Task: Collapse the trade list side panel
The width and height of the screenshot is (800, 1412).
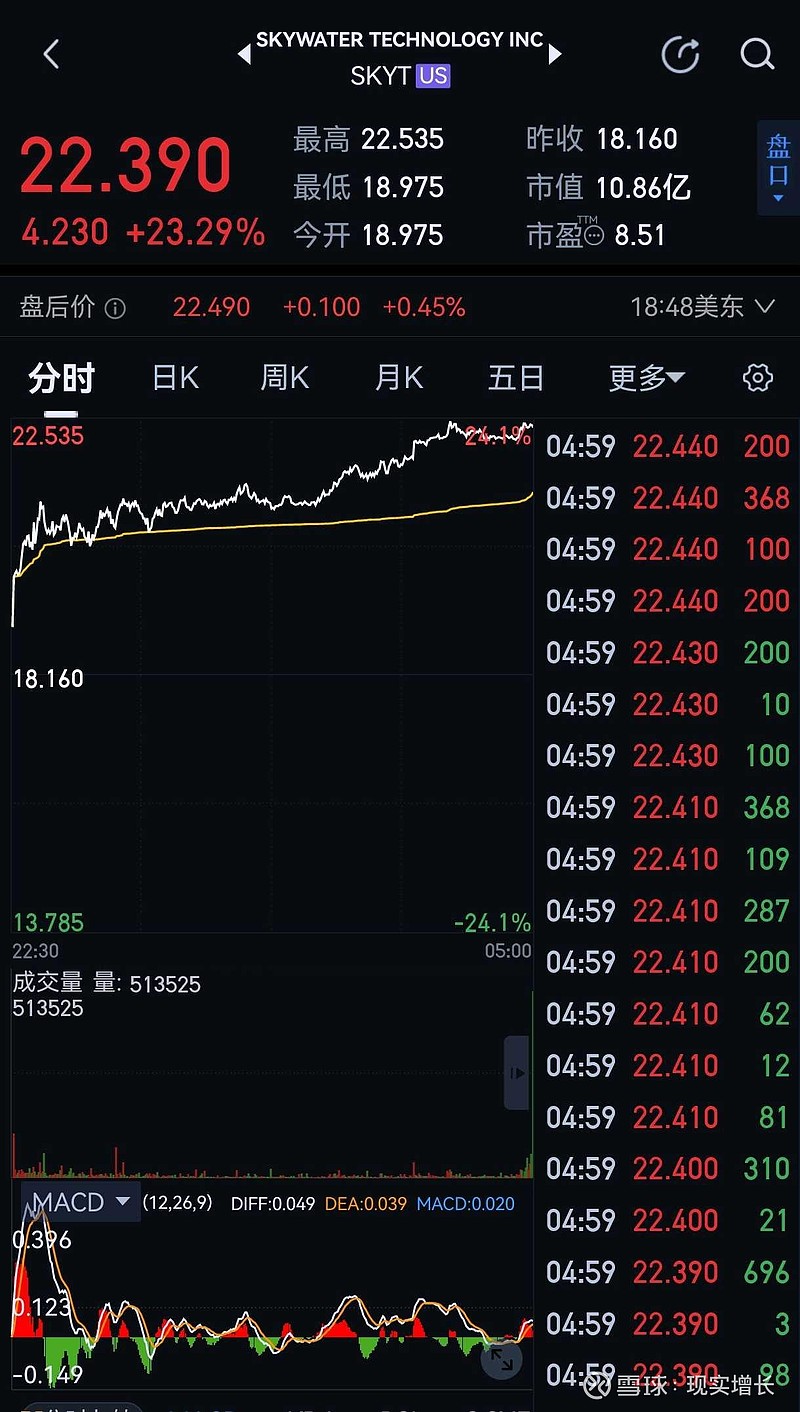Action: point(517,1073)
